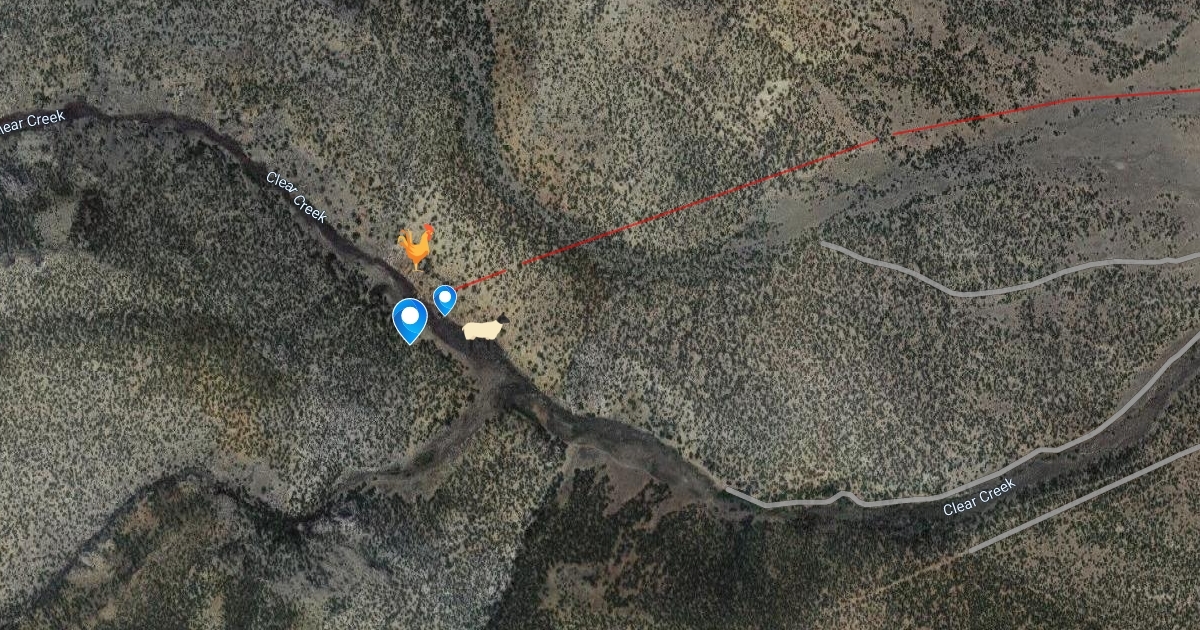Image resolution: width=1200 pixels, height=630 pixels.
Task: Tap the smaller blue pin at the red line's end
Action: (x=444, y=297)
